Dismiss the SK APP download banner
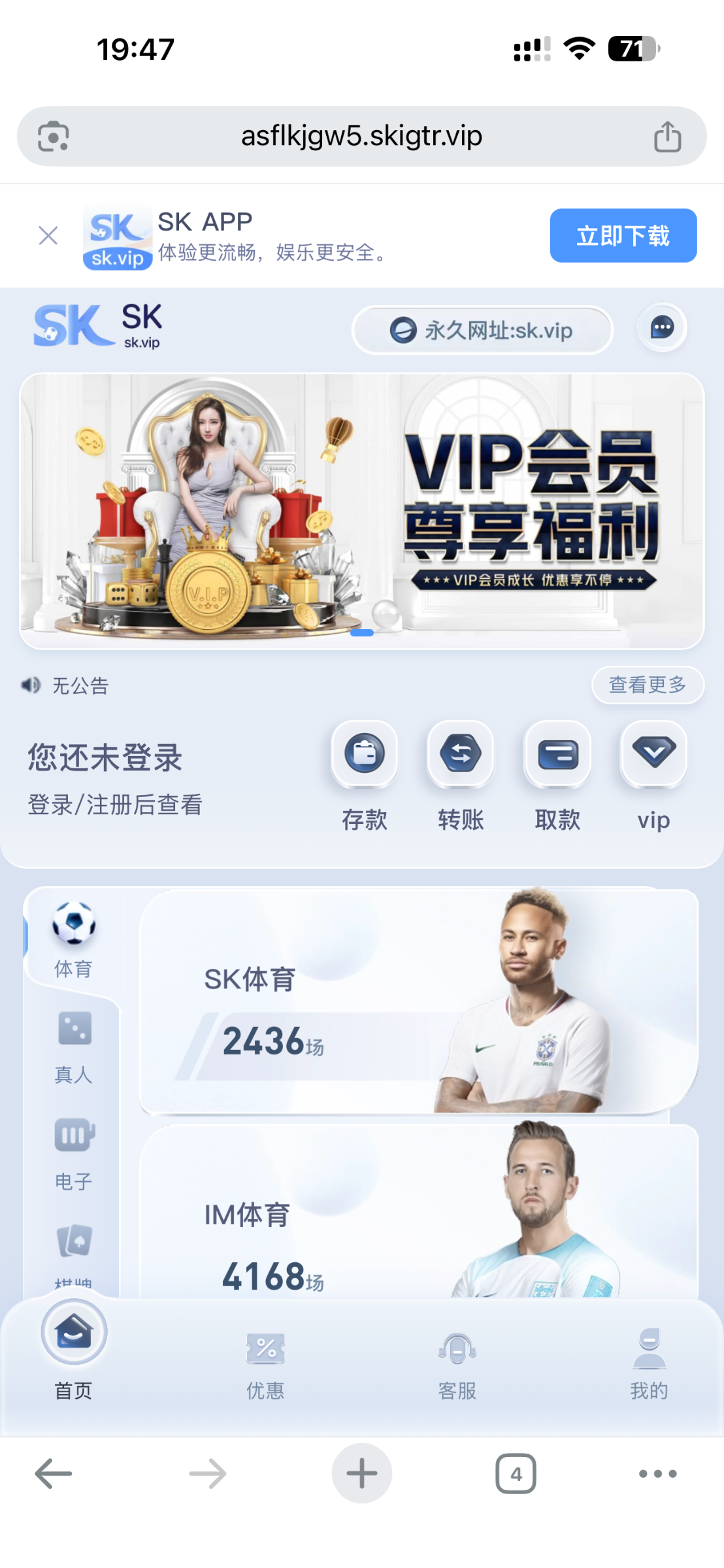 48,235
